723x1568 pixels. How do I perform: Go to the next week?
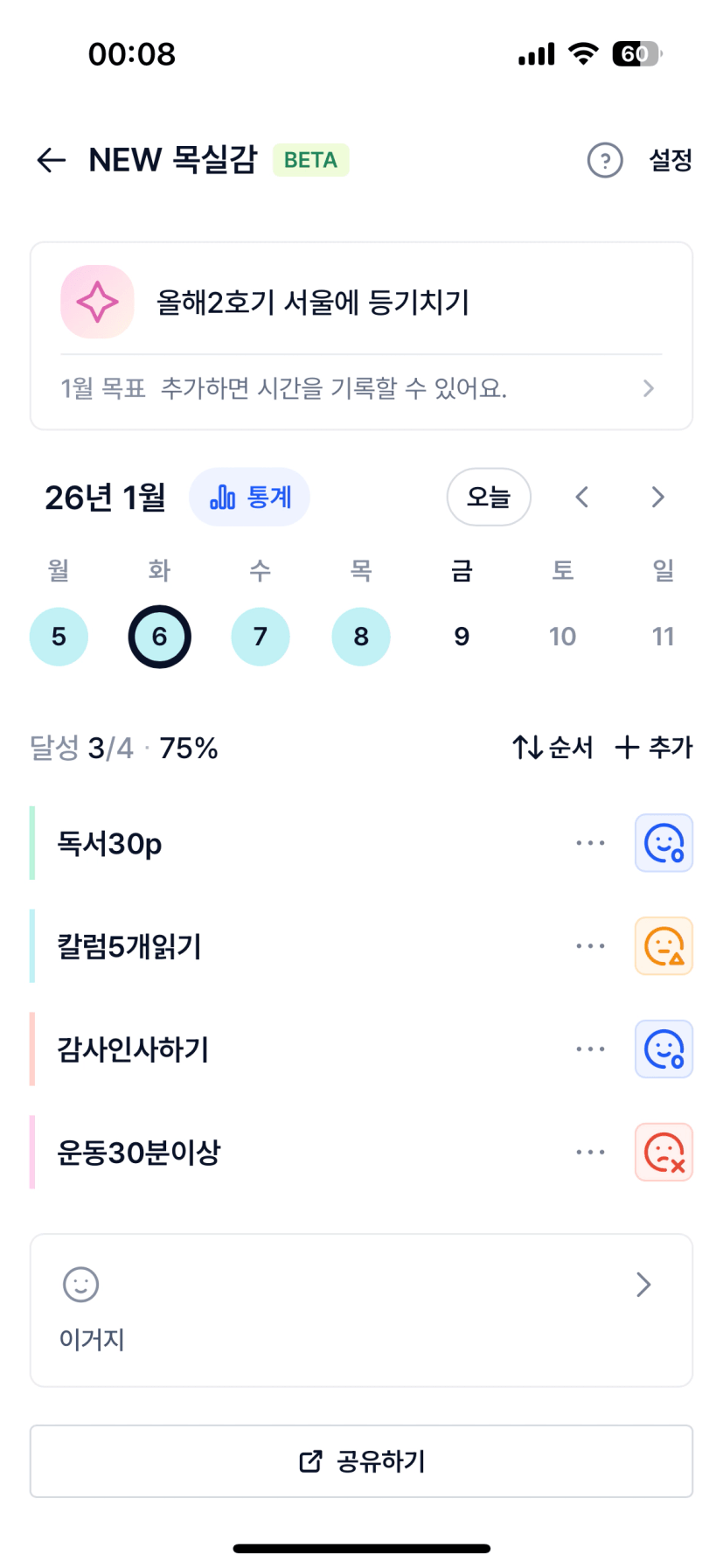coord(657,498)
